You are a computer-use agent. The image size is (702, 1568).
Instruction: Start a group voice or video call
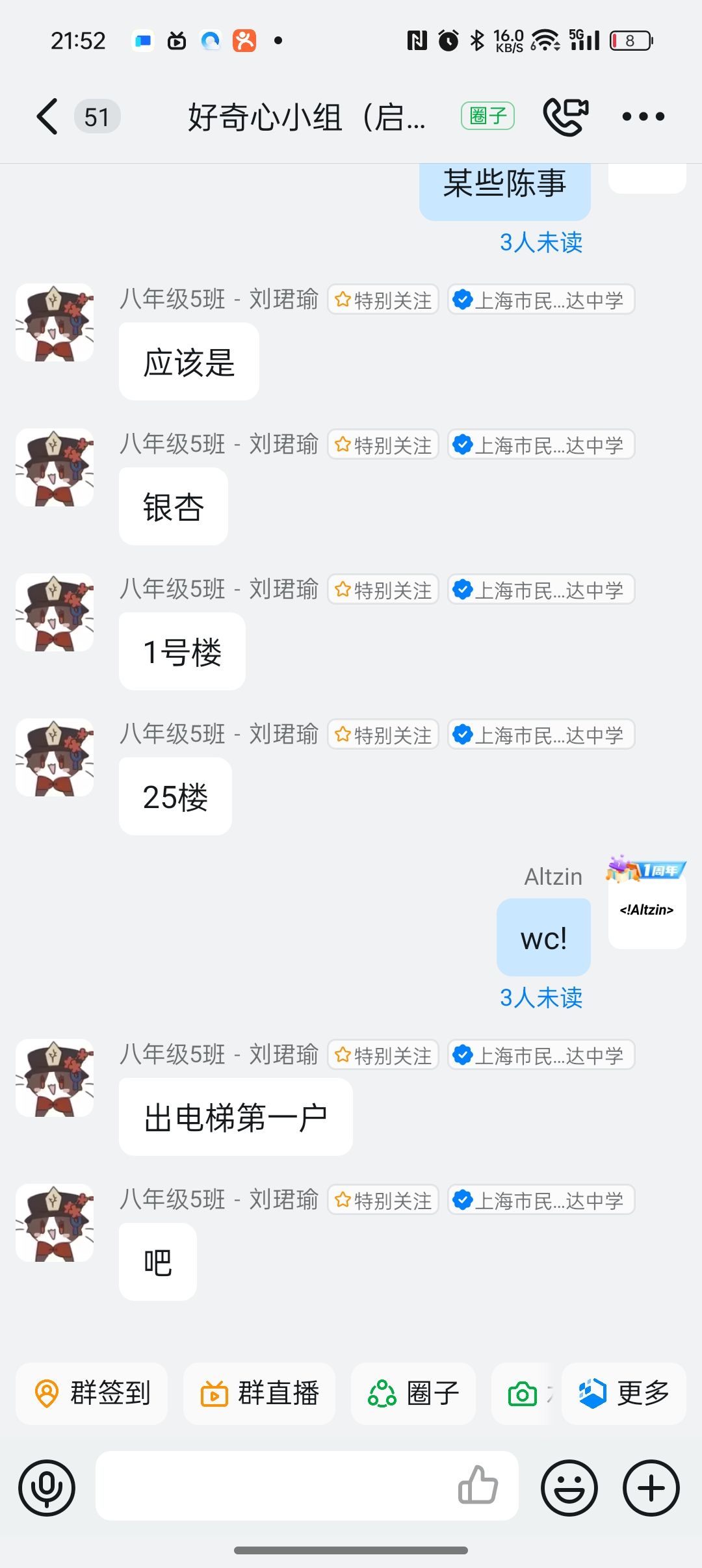click(x=565, y=116)
